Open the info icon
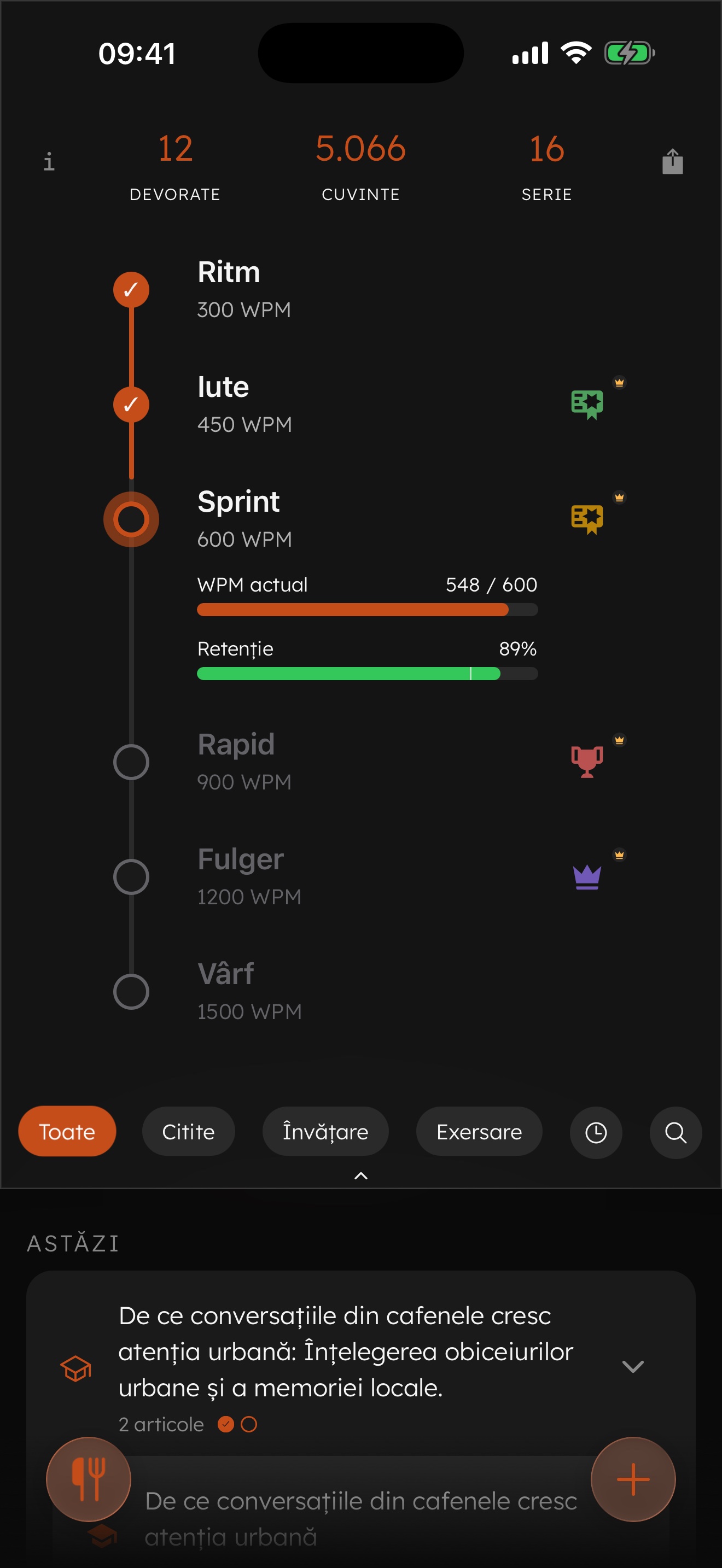This screenshot has width=722, height=1568. [49, 162]
